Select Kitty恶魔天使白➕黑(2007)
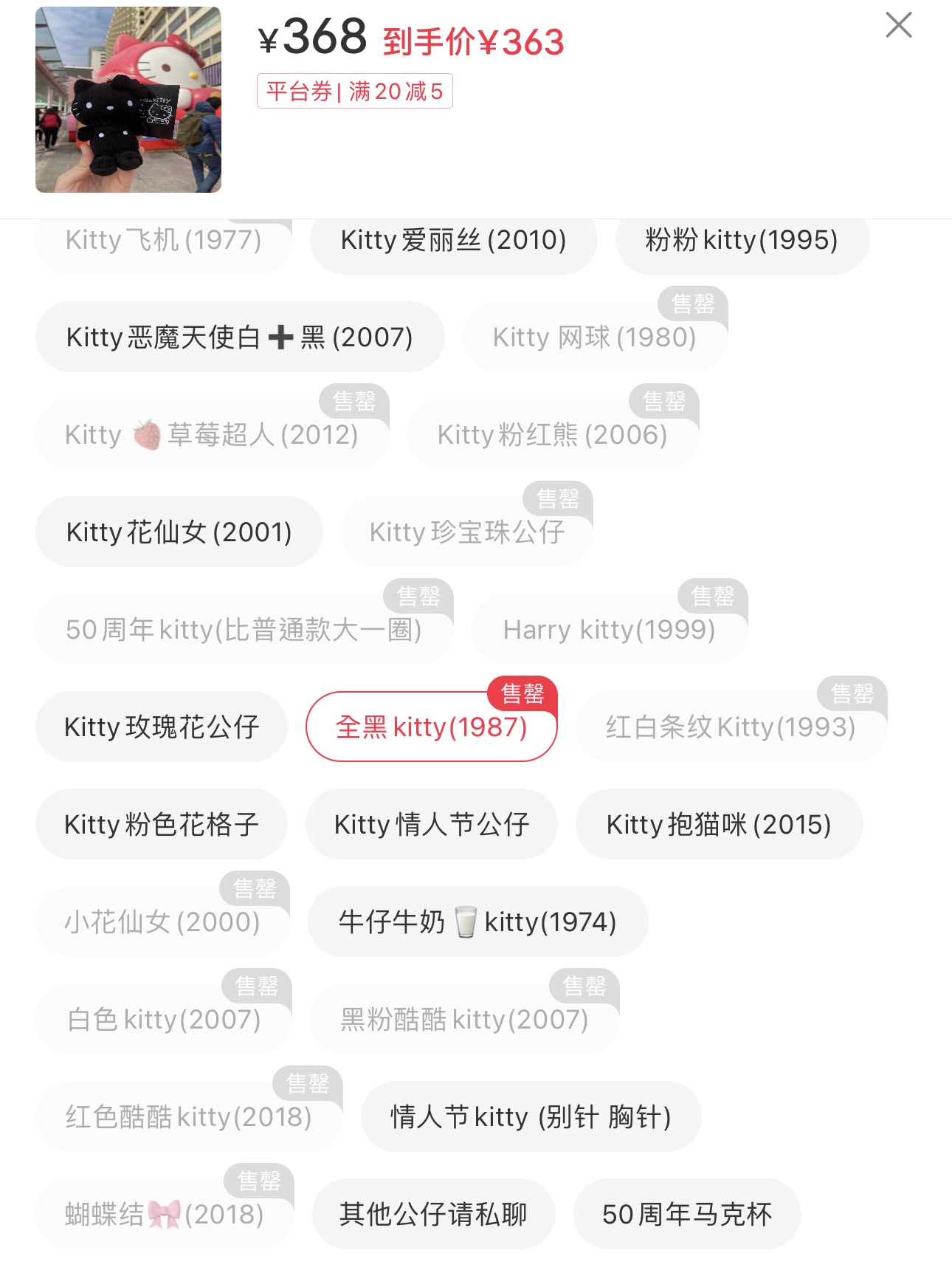952x1270 pixels. point(240,337)
